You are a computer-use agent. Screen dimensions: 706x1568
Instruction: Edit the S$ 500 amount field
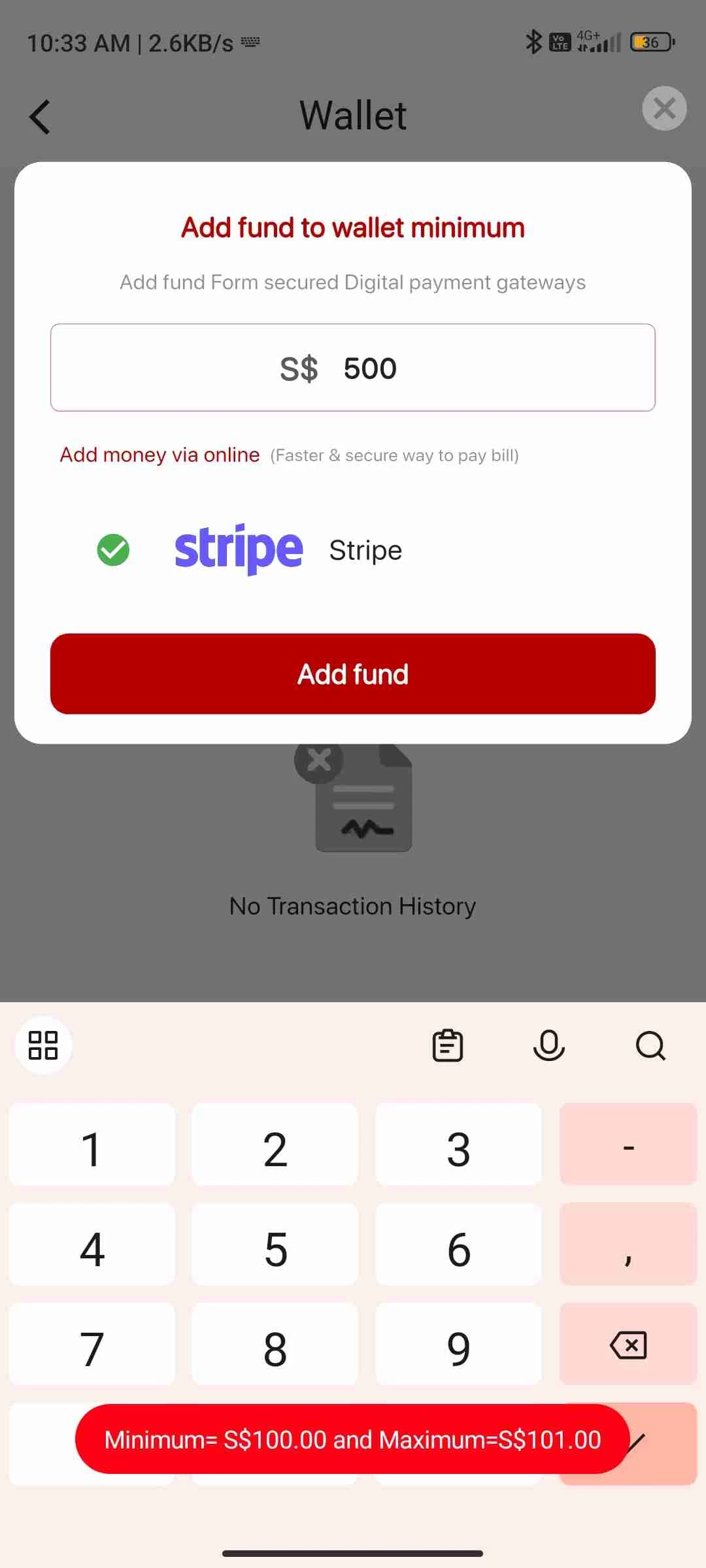[353, 368]
